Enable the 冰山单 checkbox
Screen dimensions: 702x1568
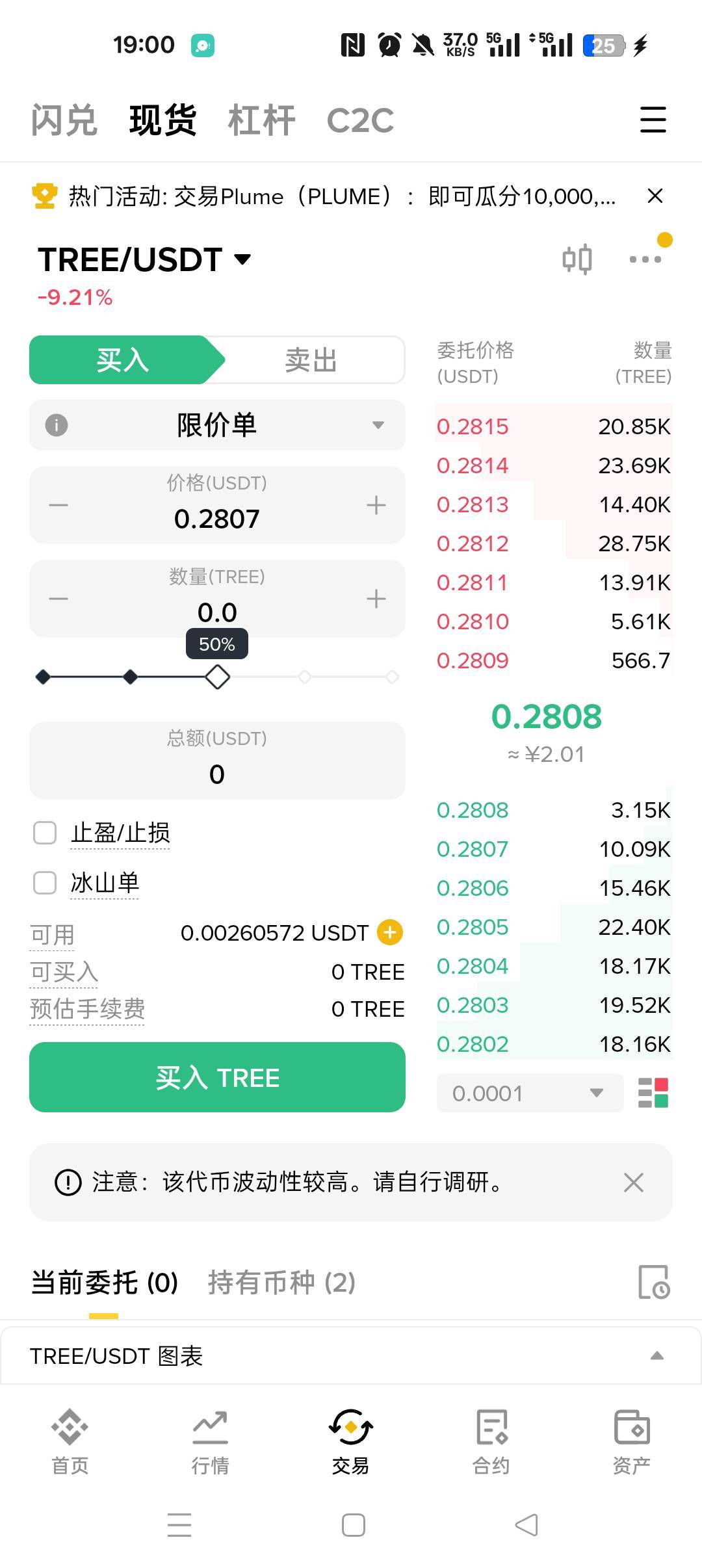point(45,883)
